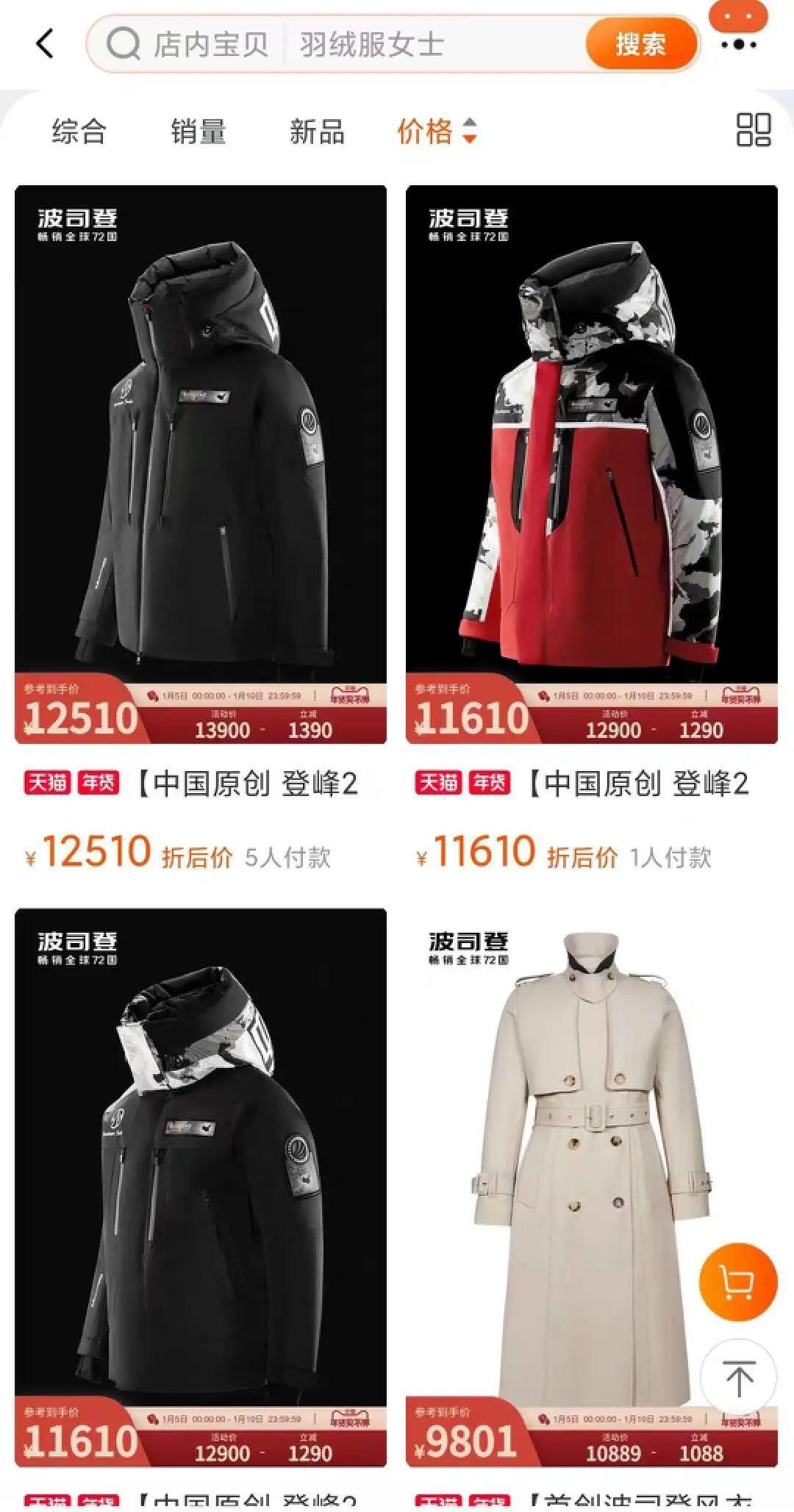The image size is (794, 1512).
Task: Toggle the 价格 sort order
Action: pyautogui.click(x=437, y=132)
